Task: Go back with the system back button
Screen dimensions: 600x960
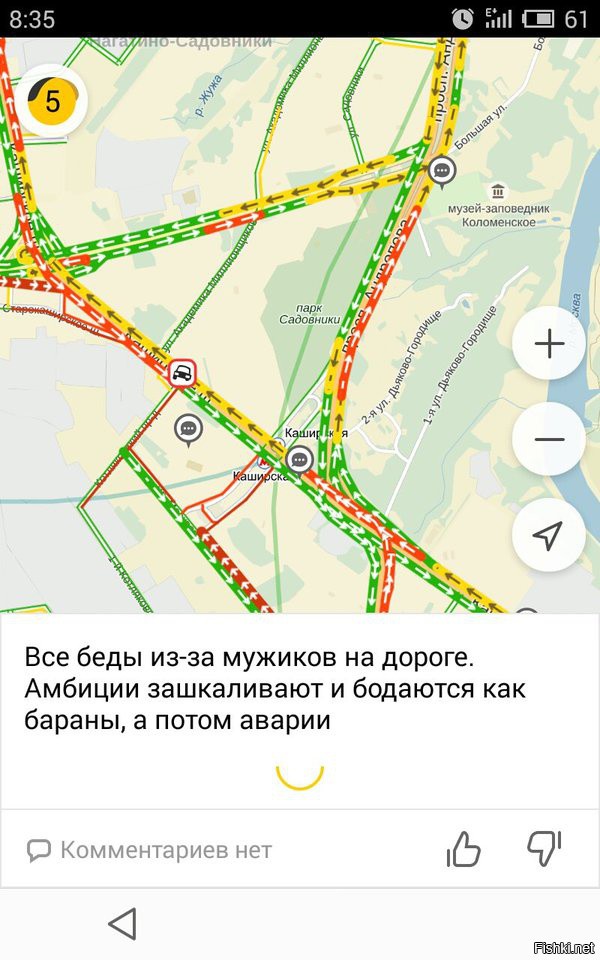Action: (122, 923)
